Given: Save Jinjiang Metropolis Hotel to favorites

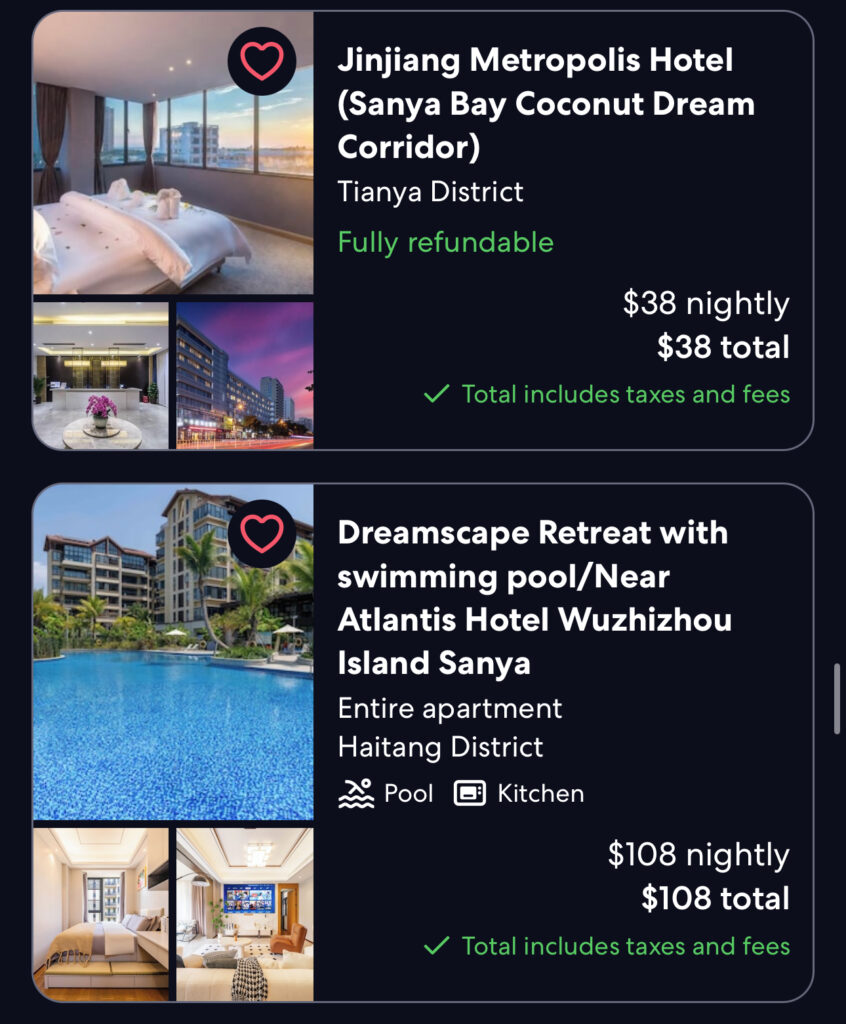Looking at the screenshot, I should pyautogui.click(x=262, y=61).
